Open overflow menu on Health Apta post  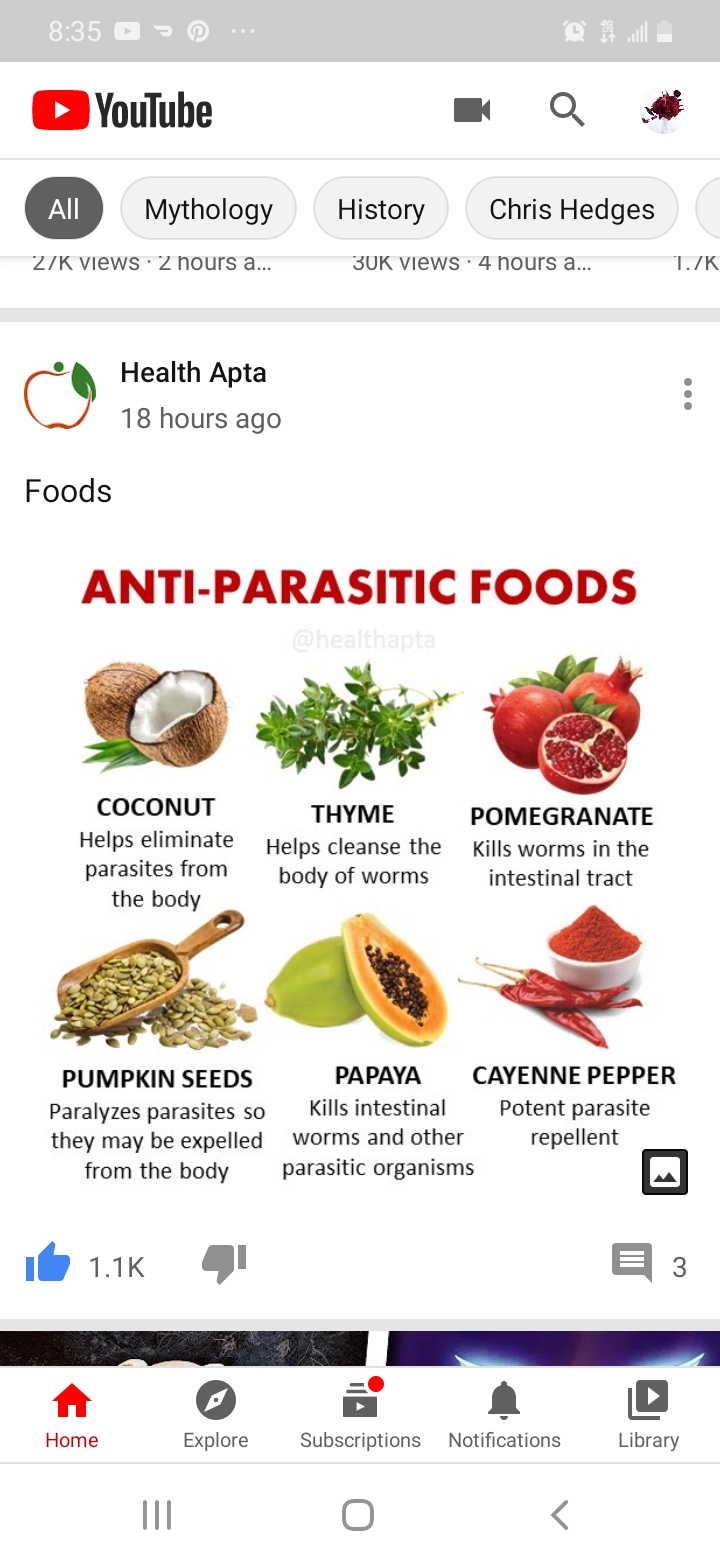coord(687,394)
